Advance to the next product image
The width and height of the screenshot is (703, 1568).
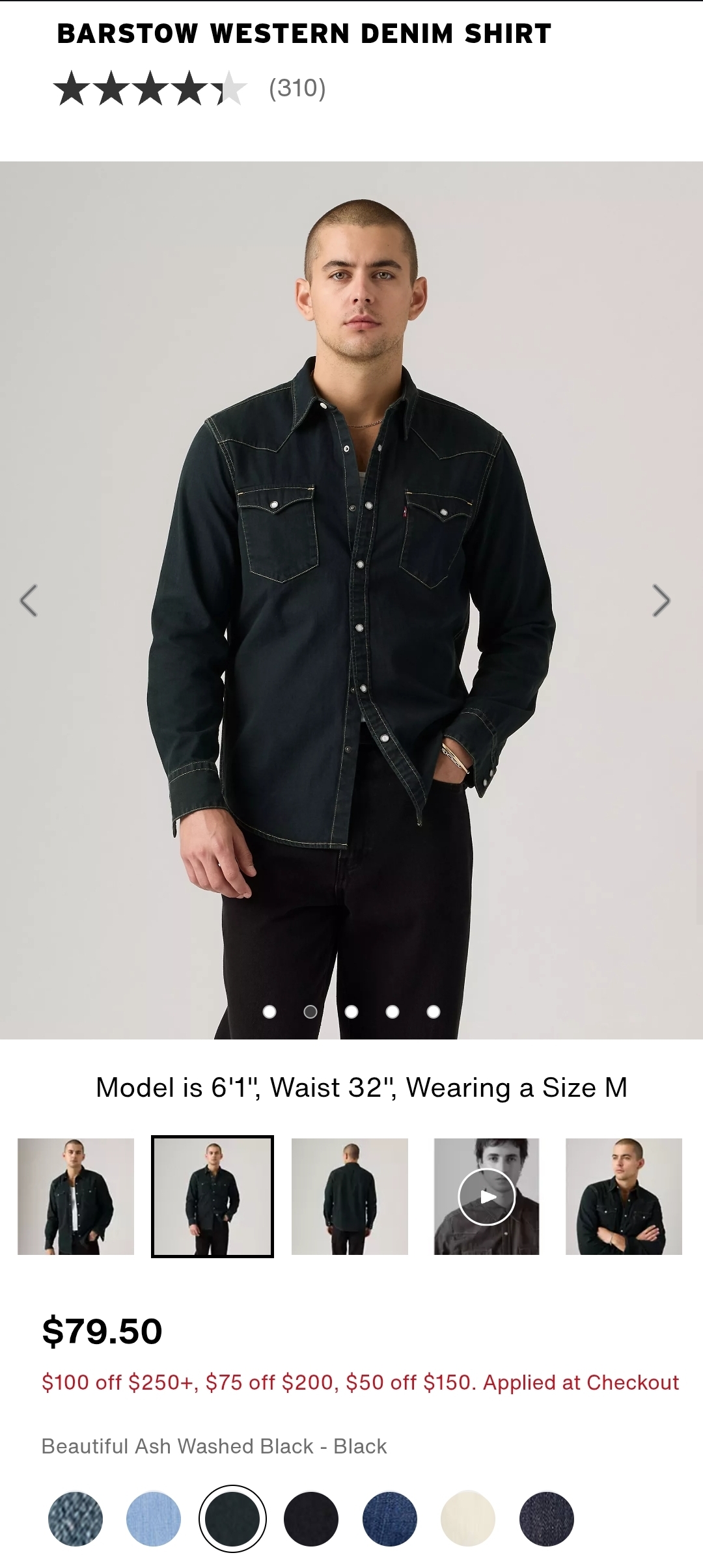click(x=661, y=600)
